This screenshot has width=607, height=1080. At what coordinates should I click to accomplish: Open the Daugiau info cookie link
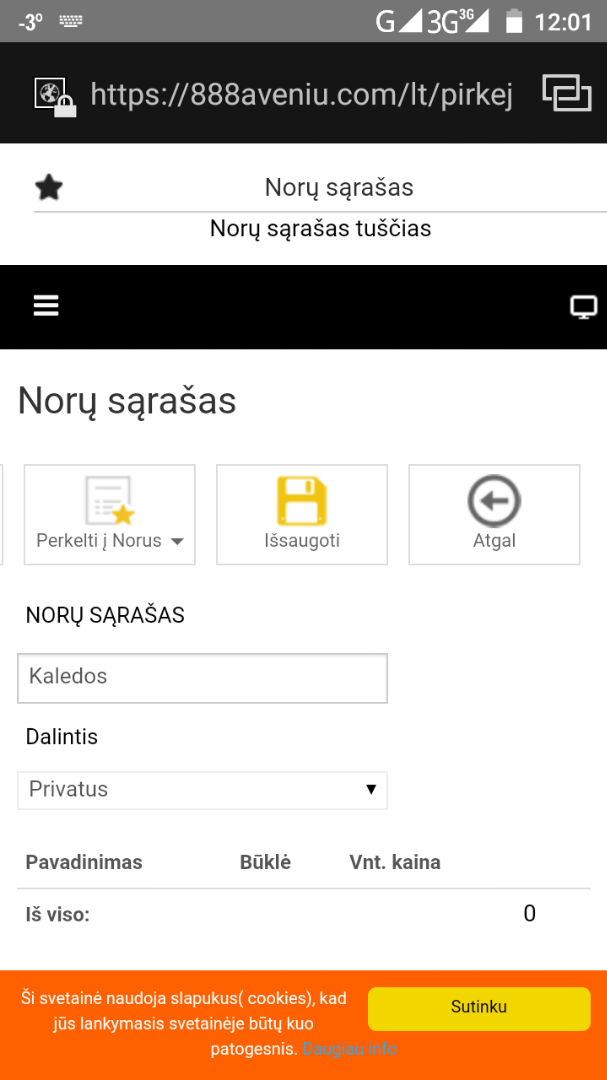click(x=350, y=1049)
